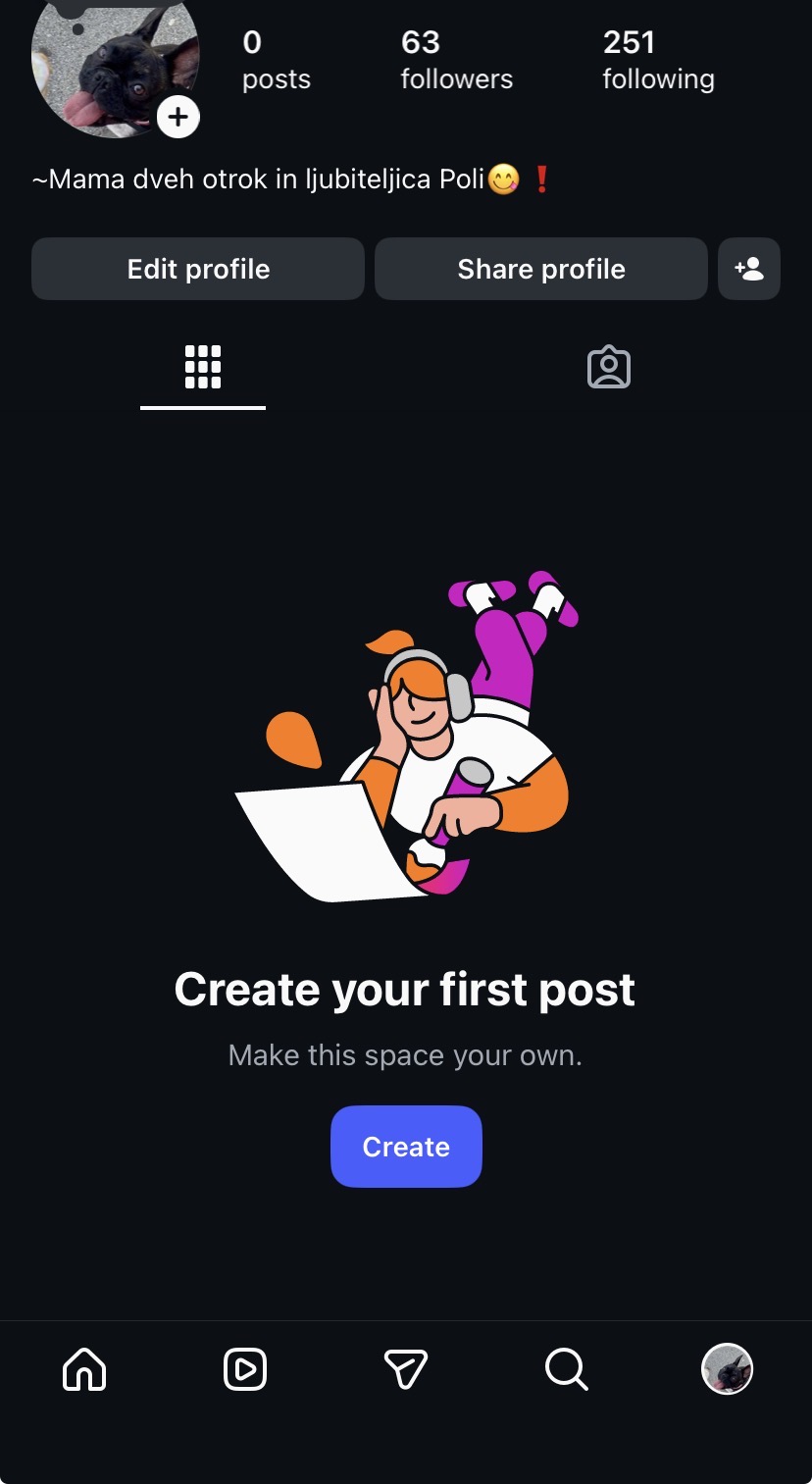Go to the Home feed
This screenshot has height=1484, width=812.
click(84, 1368)
